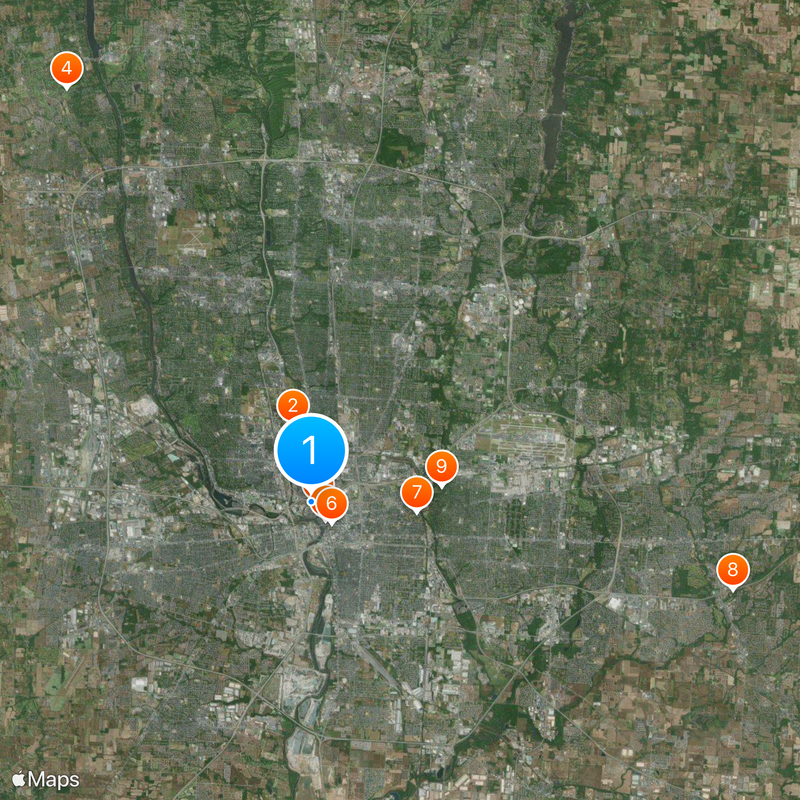Select map pin number 1
This screenshot has height=800, width=800.
(311, 450)
